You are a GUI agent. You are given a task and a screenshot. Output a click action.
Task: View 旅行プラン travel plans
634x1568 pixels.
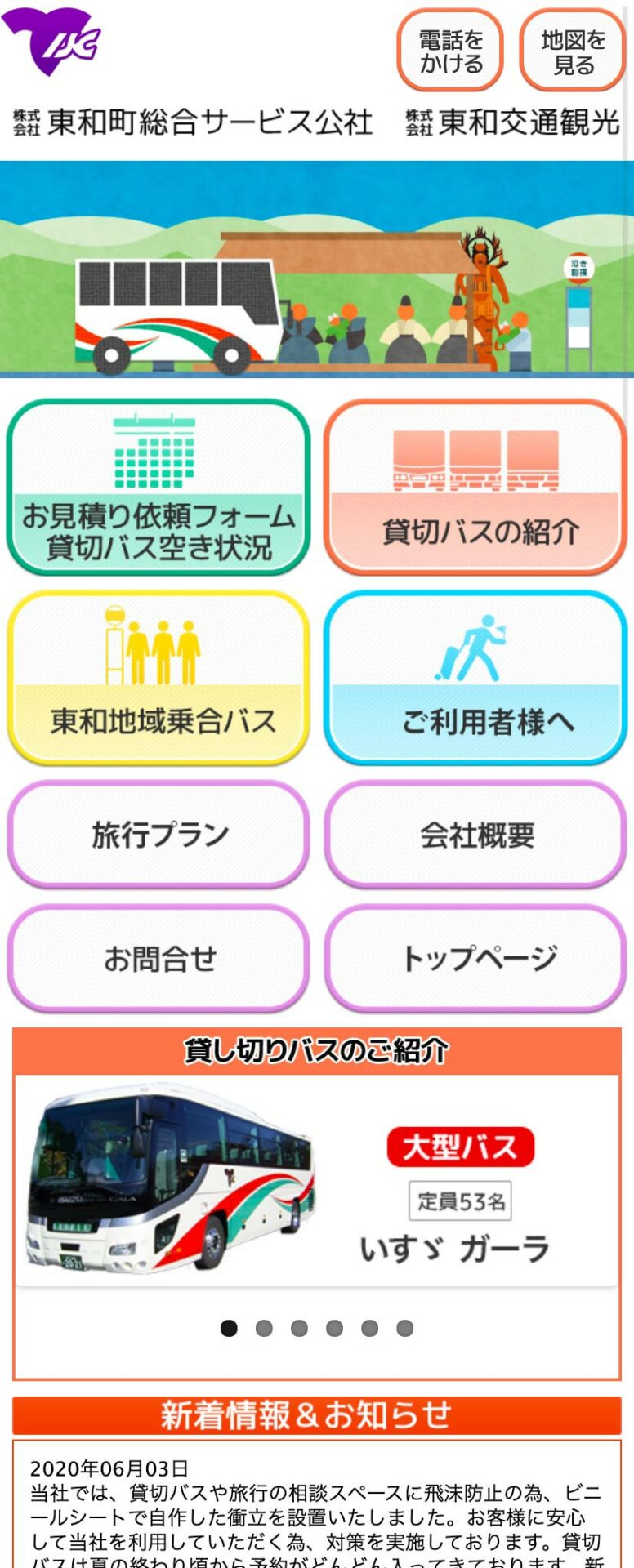(x=158, y=835)
